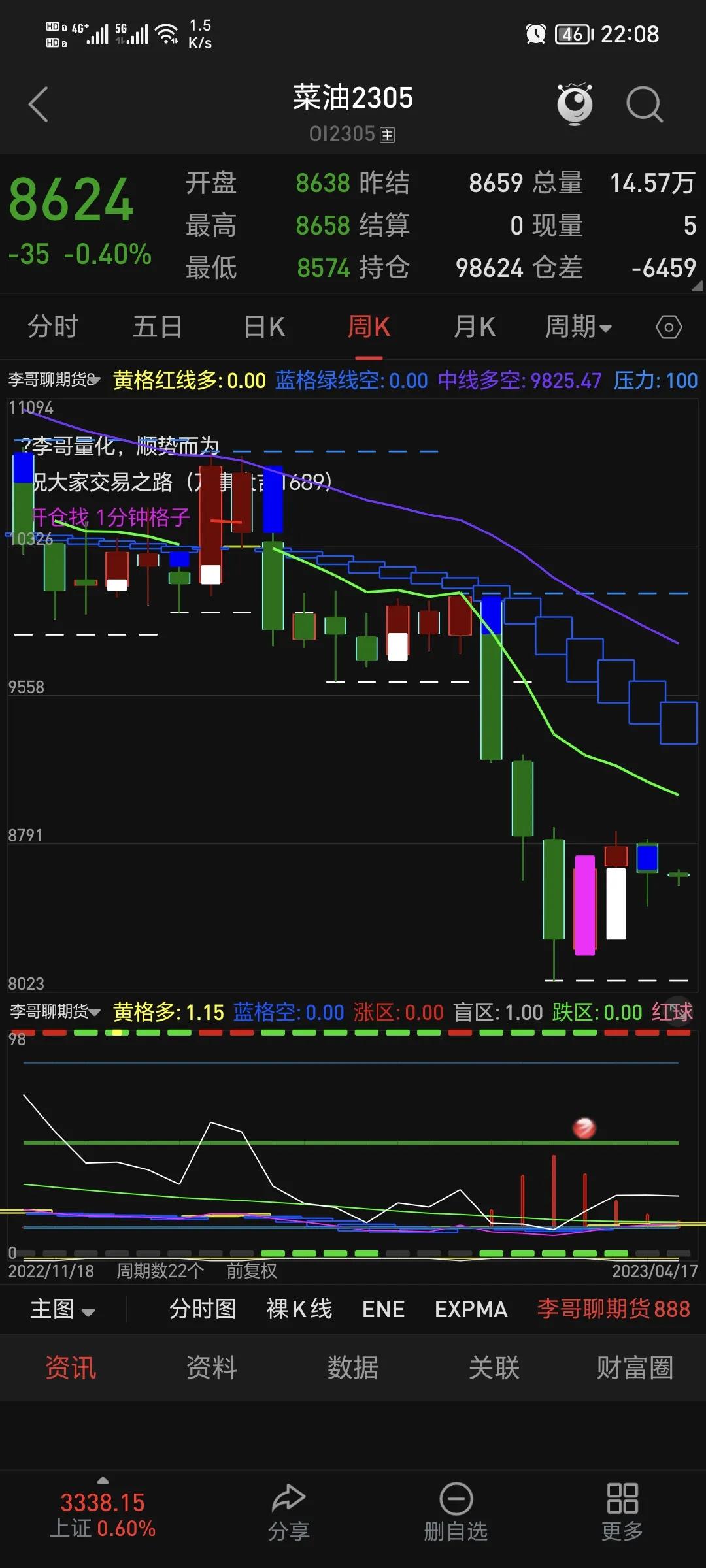
Task: Open the search magnifier icon
Action: pyautogui.click(x=644, y=105)
